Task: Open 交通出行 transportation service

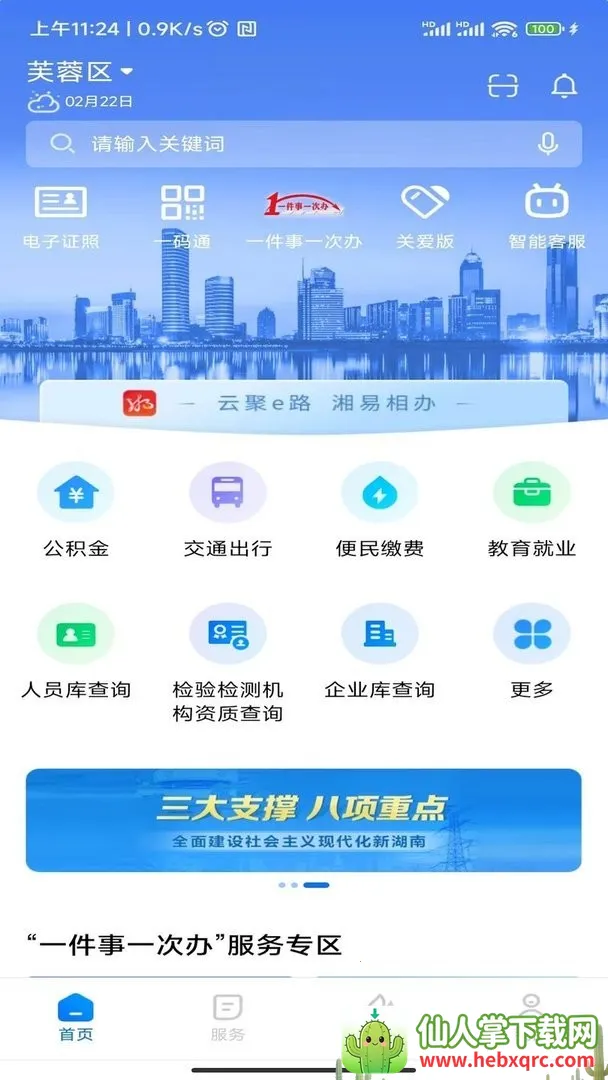Action: click(x=228, y=508)
